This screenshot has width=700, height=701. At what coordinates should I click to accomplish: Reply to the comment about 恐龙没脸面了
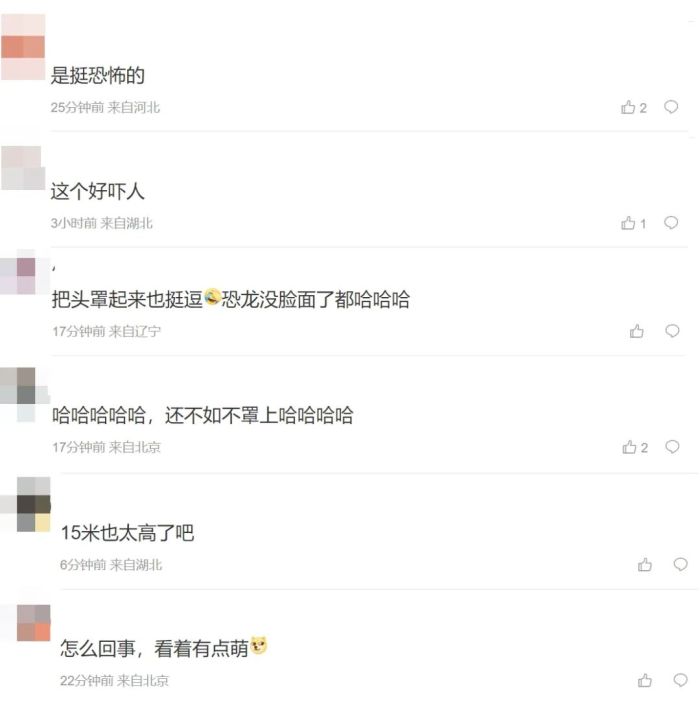pyautogui.click(x=672, y=331)
